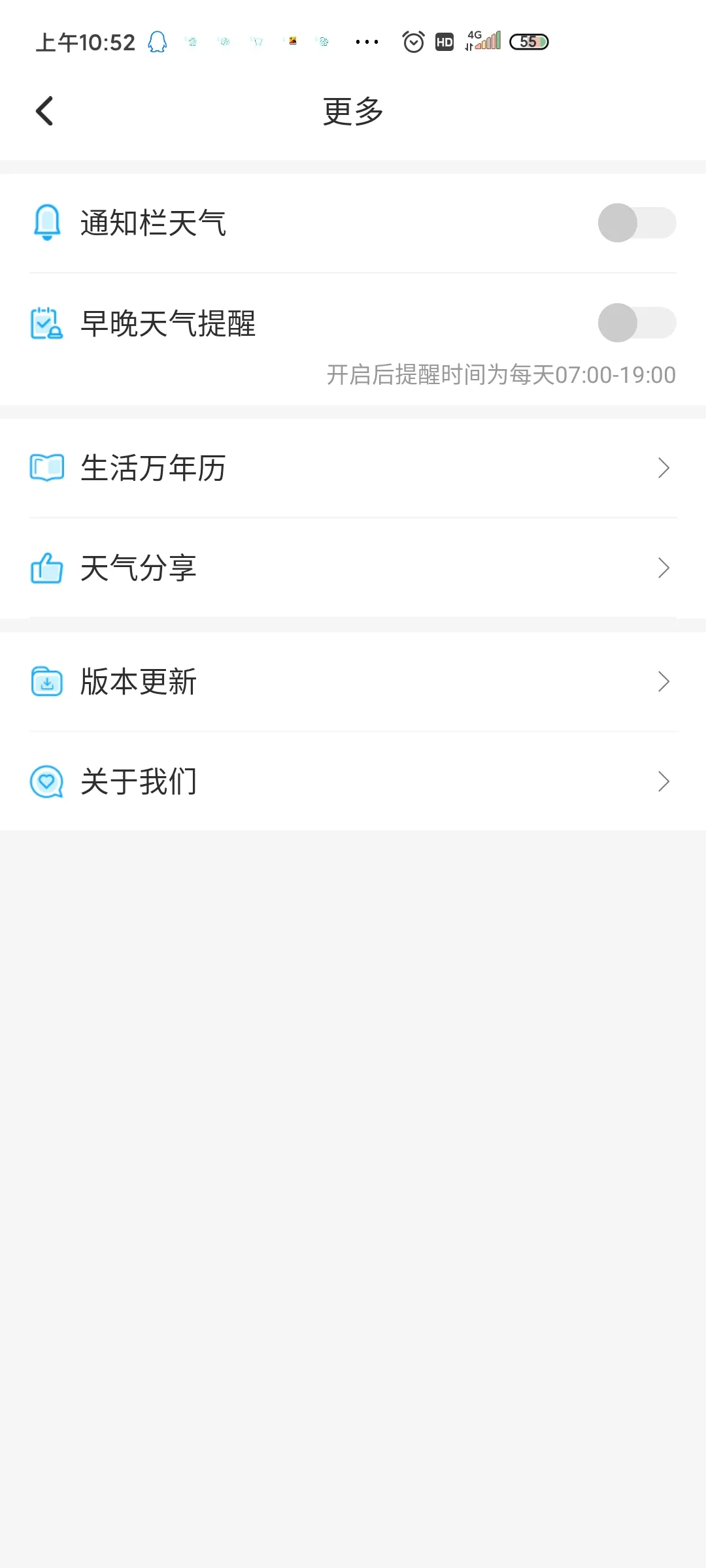Screen dimensions: 706x1568
Task: Tap the signal strength indicator in status bar
Action: pos(486,42)
